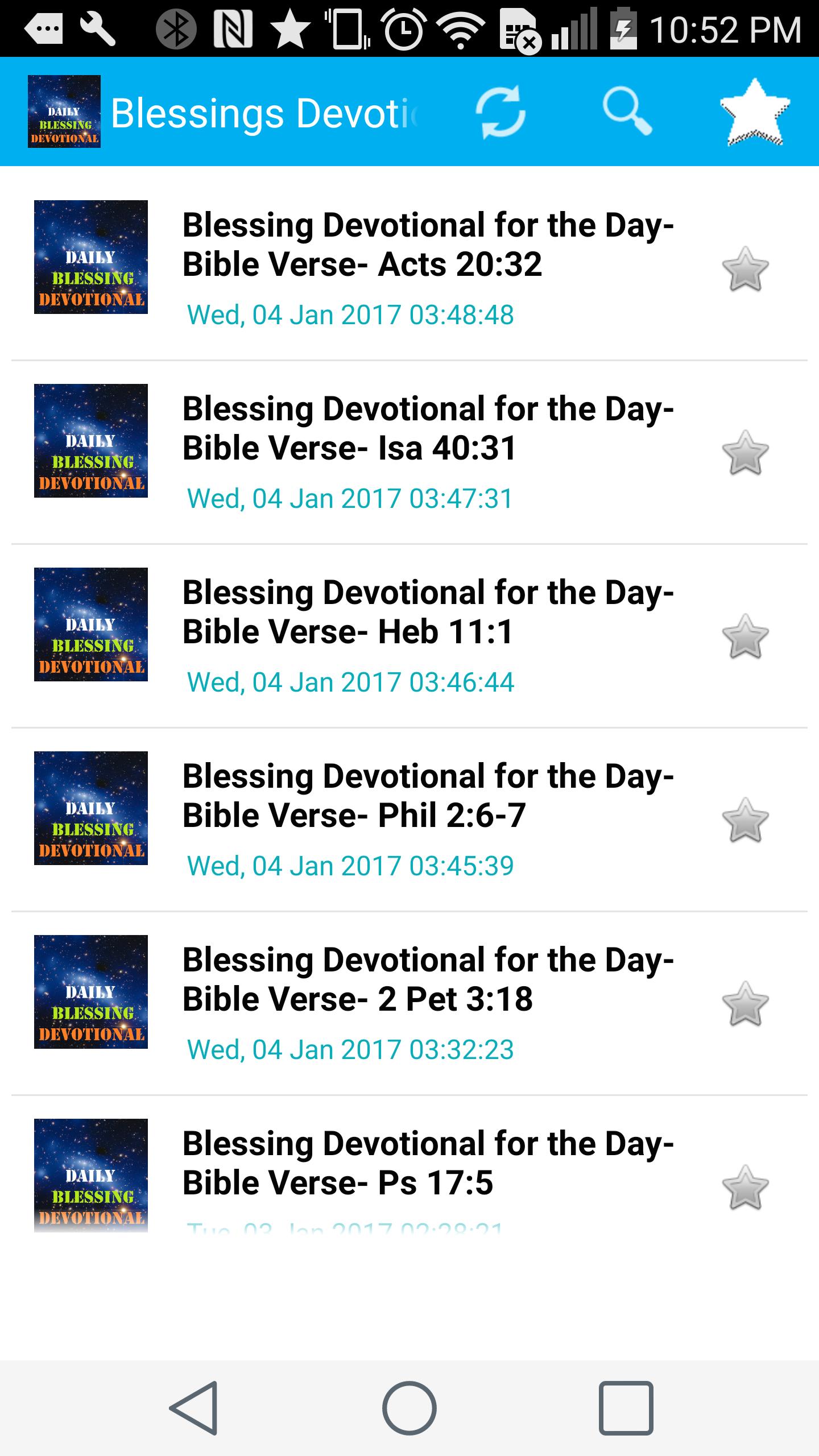Star the Isa 40:31 devotional

coord(745,453)
